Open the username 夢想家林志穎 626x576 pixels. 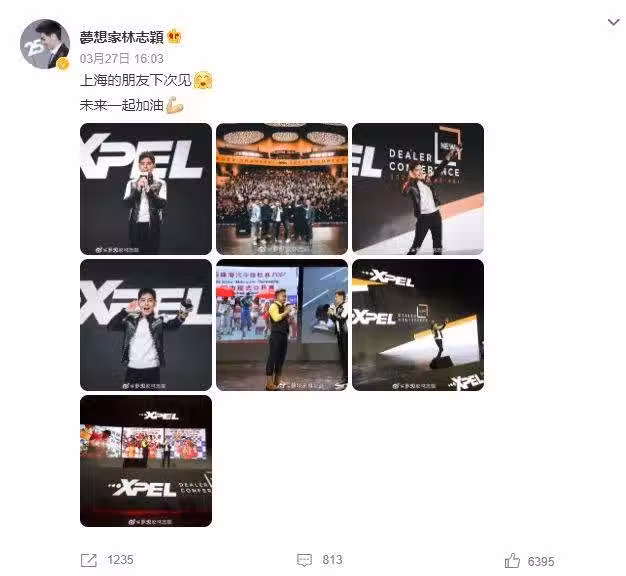[122, 37]
